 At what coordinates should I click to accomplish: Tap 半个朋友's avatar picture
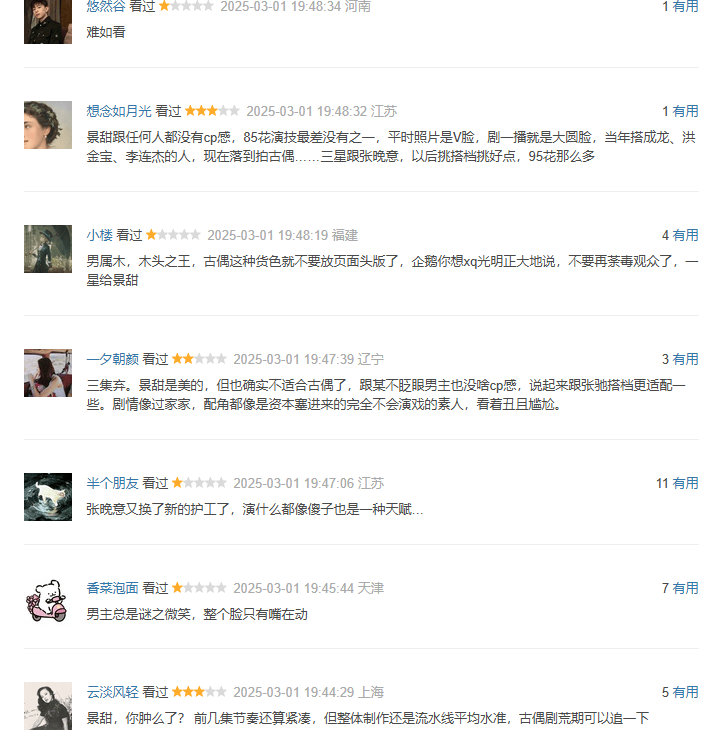[48, 497]
